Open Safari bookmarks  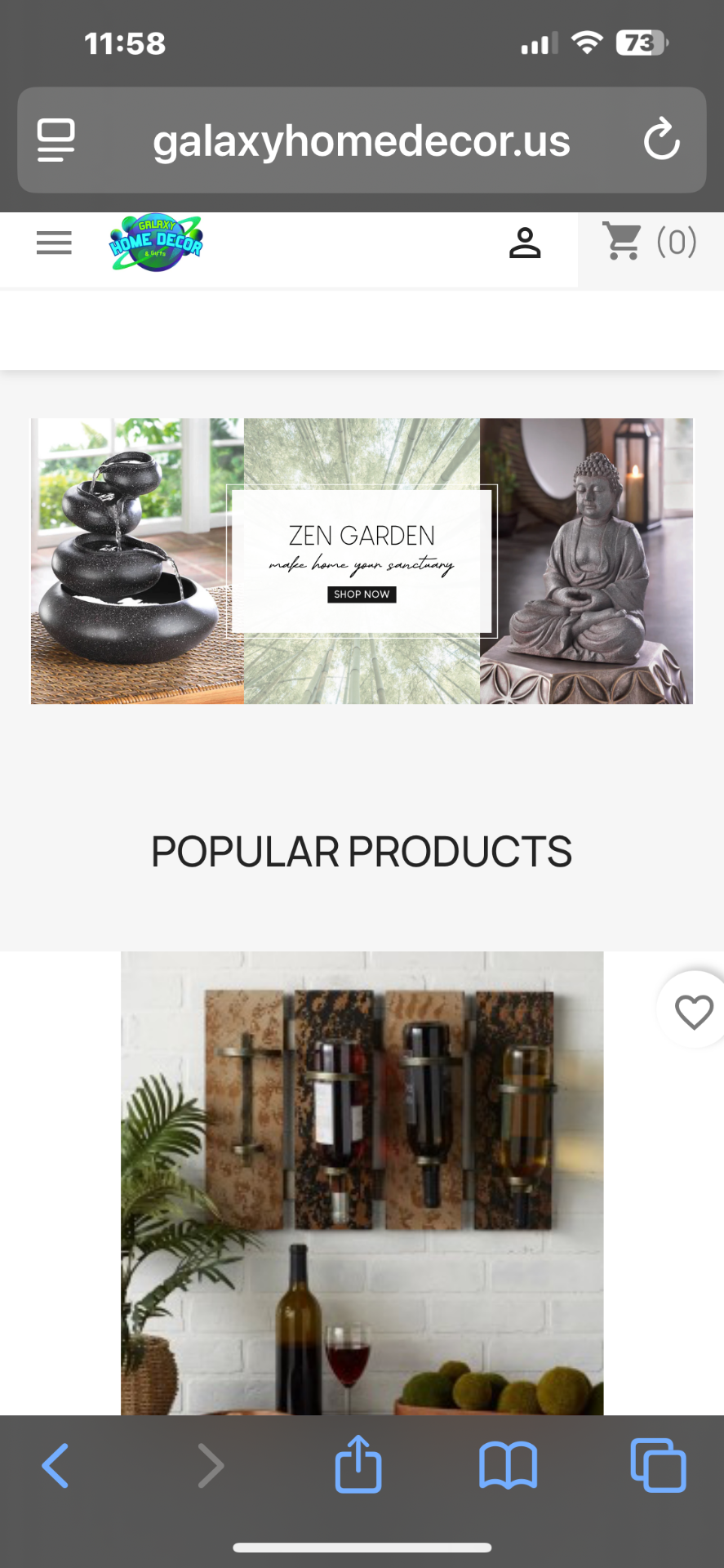point(508,1465)
